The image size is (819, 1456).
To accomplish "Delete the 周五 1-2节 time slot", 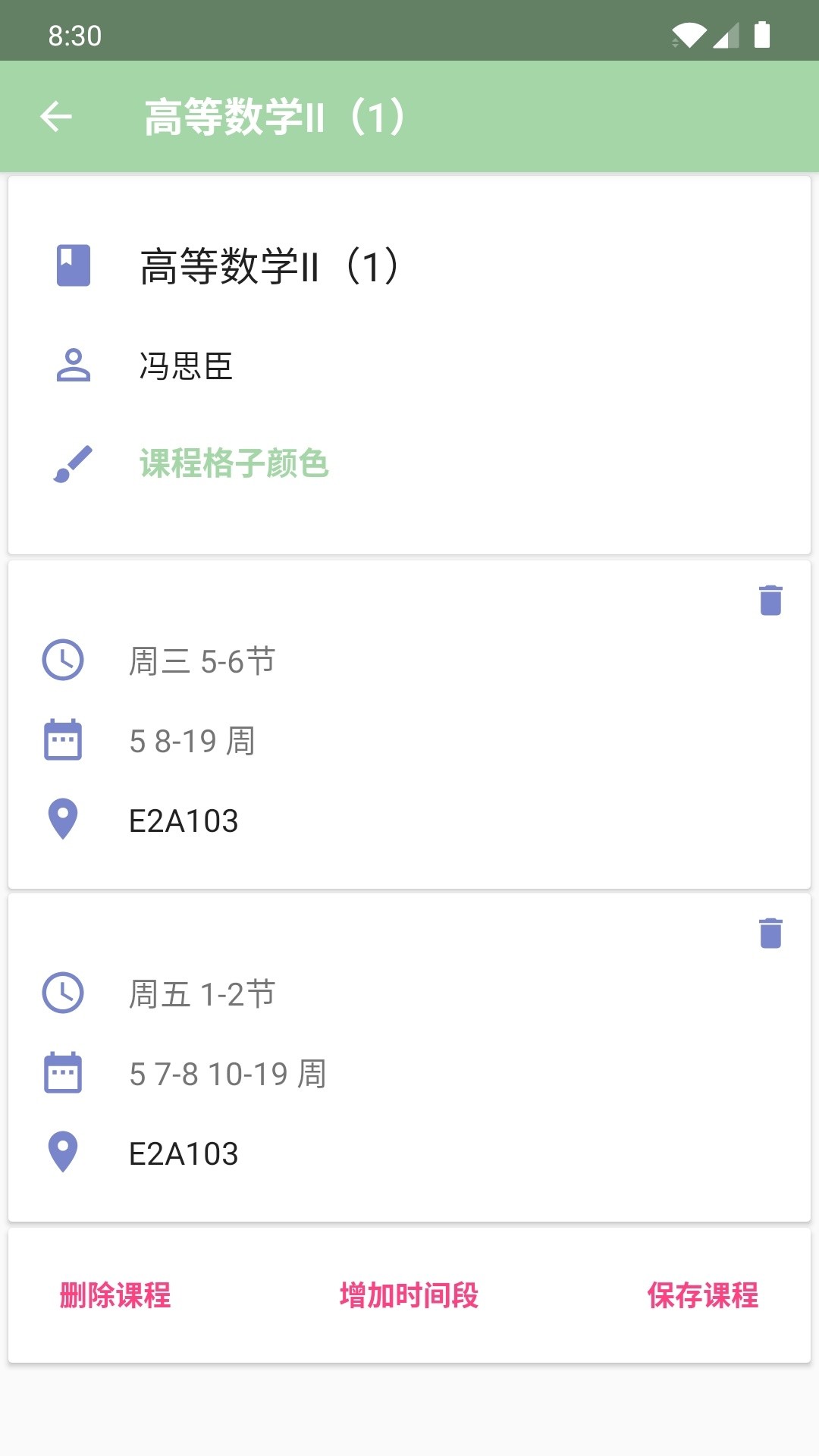I will pos(771,935).
